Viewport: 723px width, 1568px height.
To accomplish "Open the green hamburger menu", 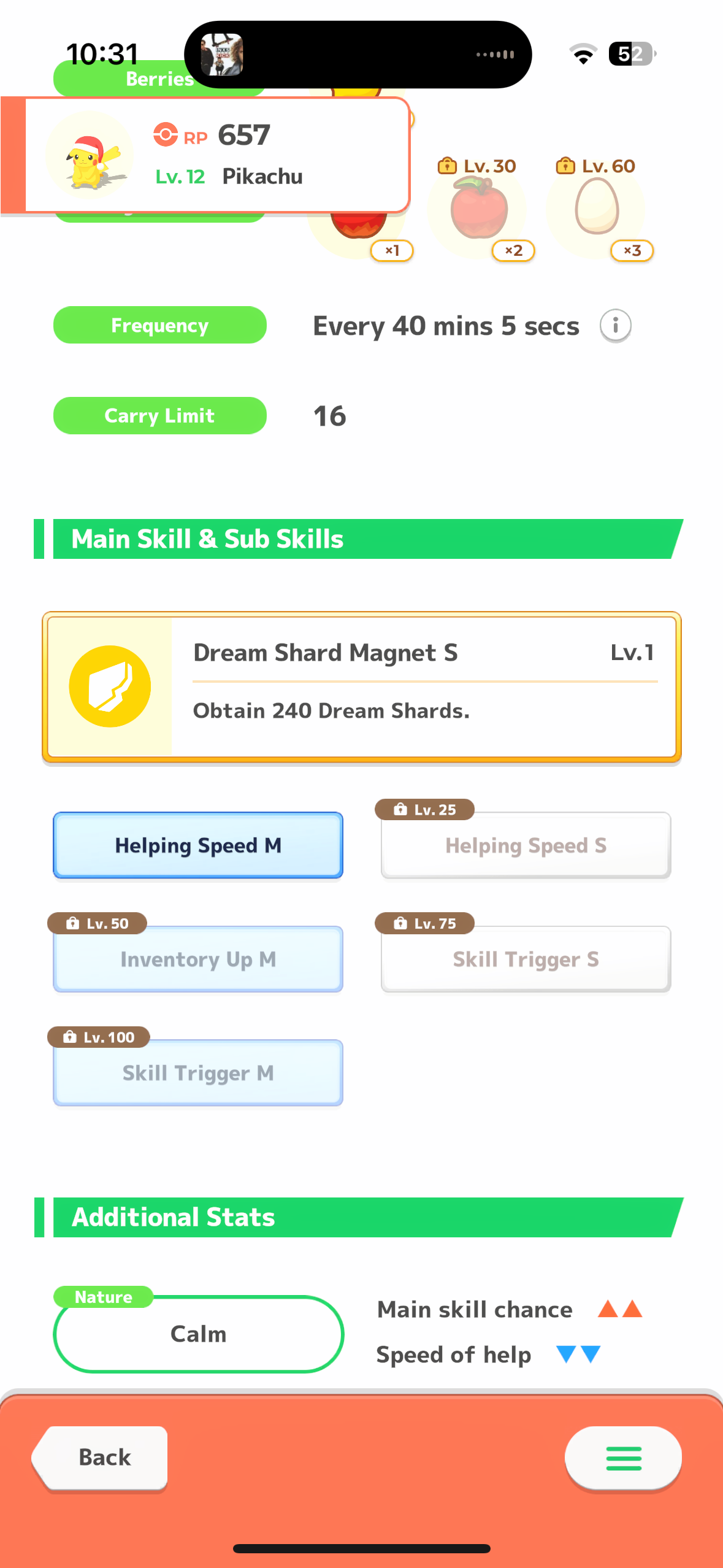I will 622,1458.
